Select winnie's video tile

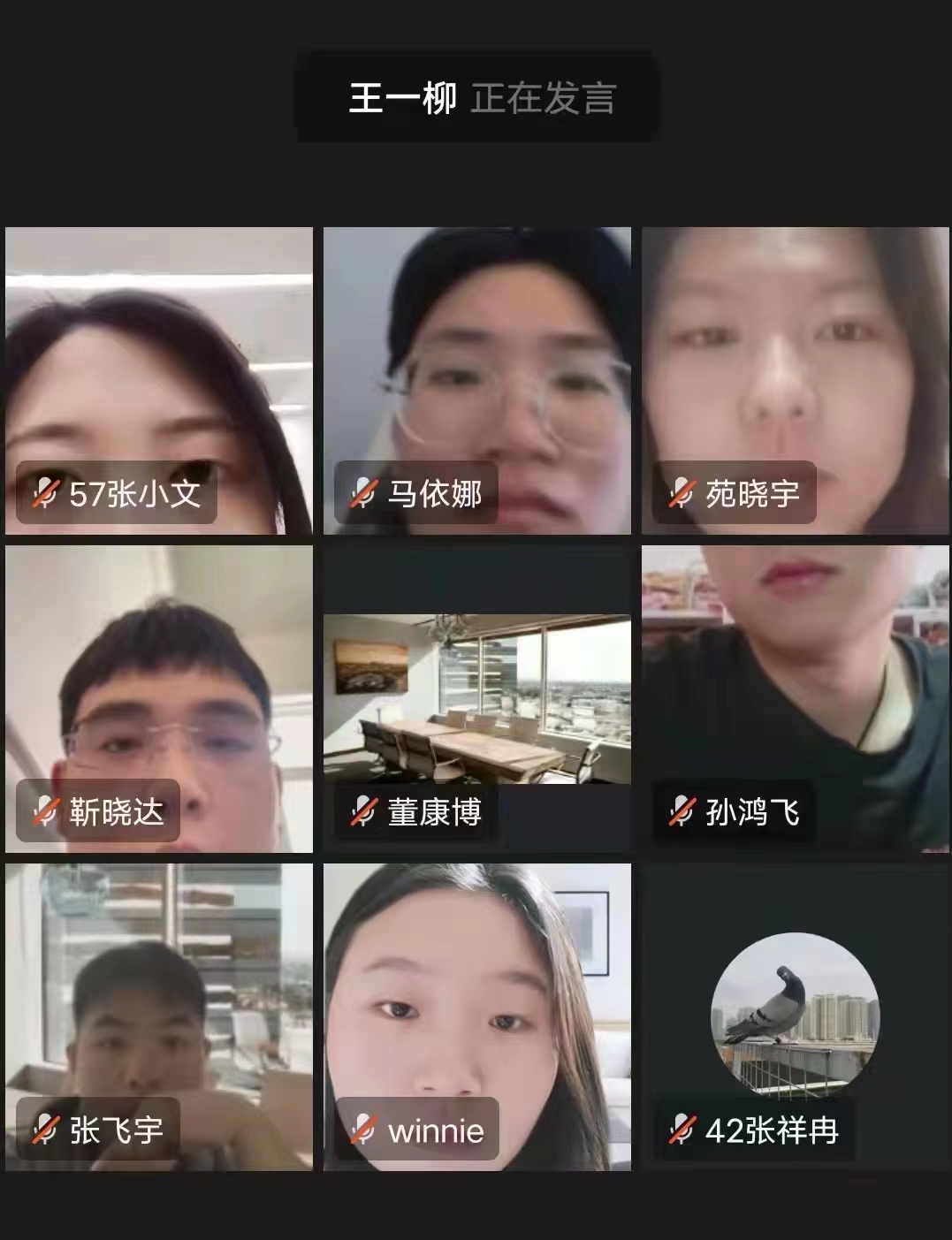click(477, 1016)
